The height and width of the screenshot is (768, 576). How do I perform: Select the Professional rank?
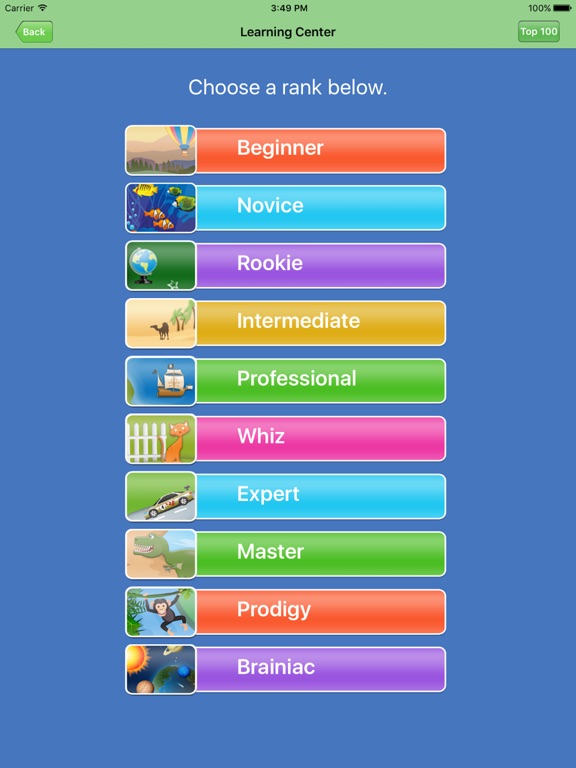[286, 381]
